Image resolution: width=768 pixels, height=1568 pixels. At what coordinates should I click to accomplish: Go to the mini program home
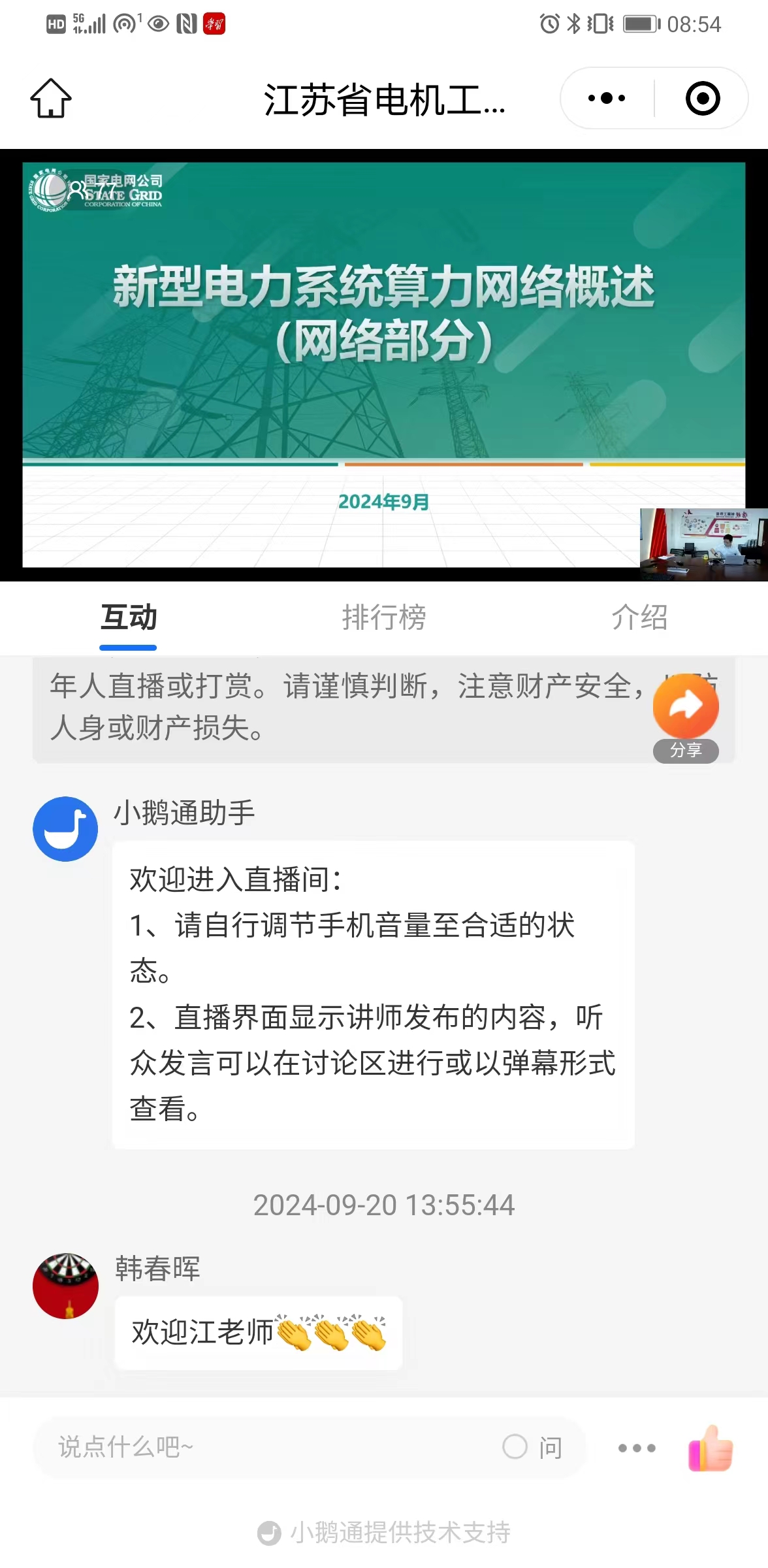click(x=51, y=99)
